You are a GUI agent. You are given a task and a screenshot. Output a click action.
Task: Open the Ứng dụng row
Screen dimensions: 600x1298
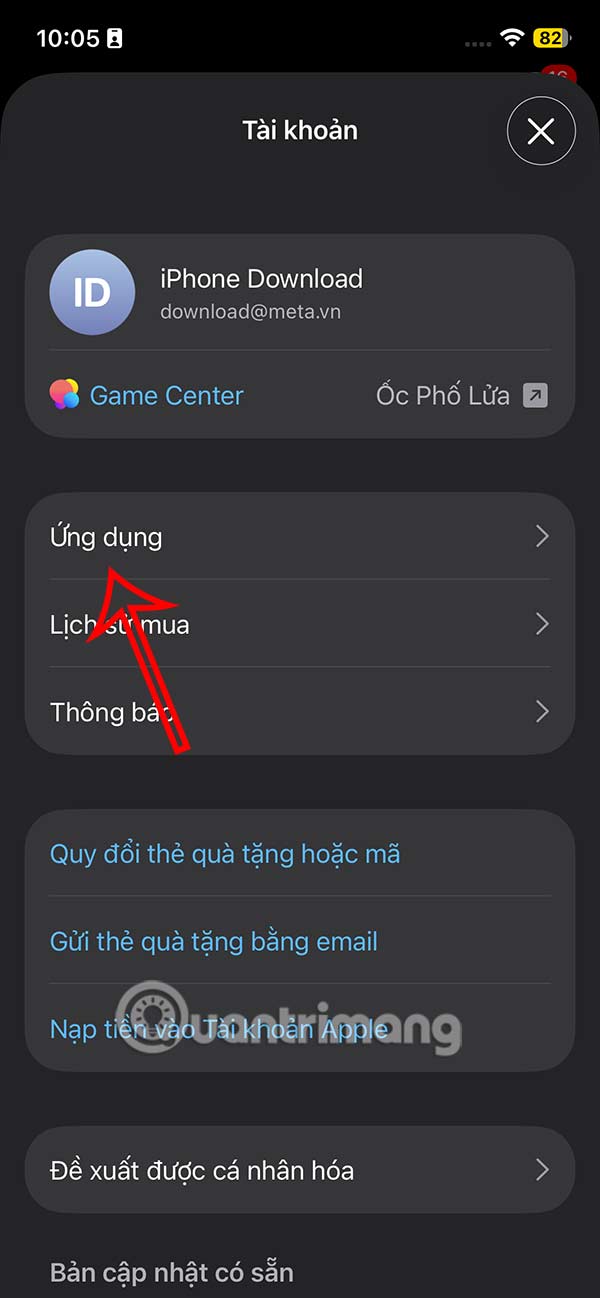click(x=300, y=537)
